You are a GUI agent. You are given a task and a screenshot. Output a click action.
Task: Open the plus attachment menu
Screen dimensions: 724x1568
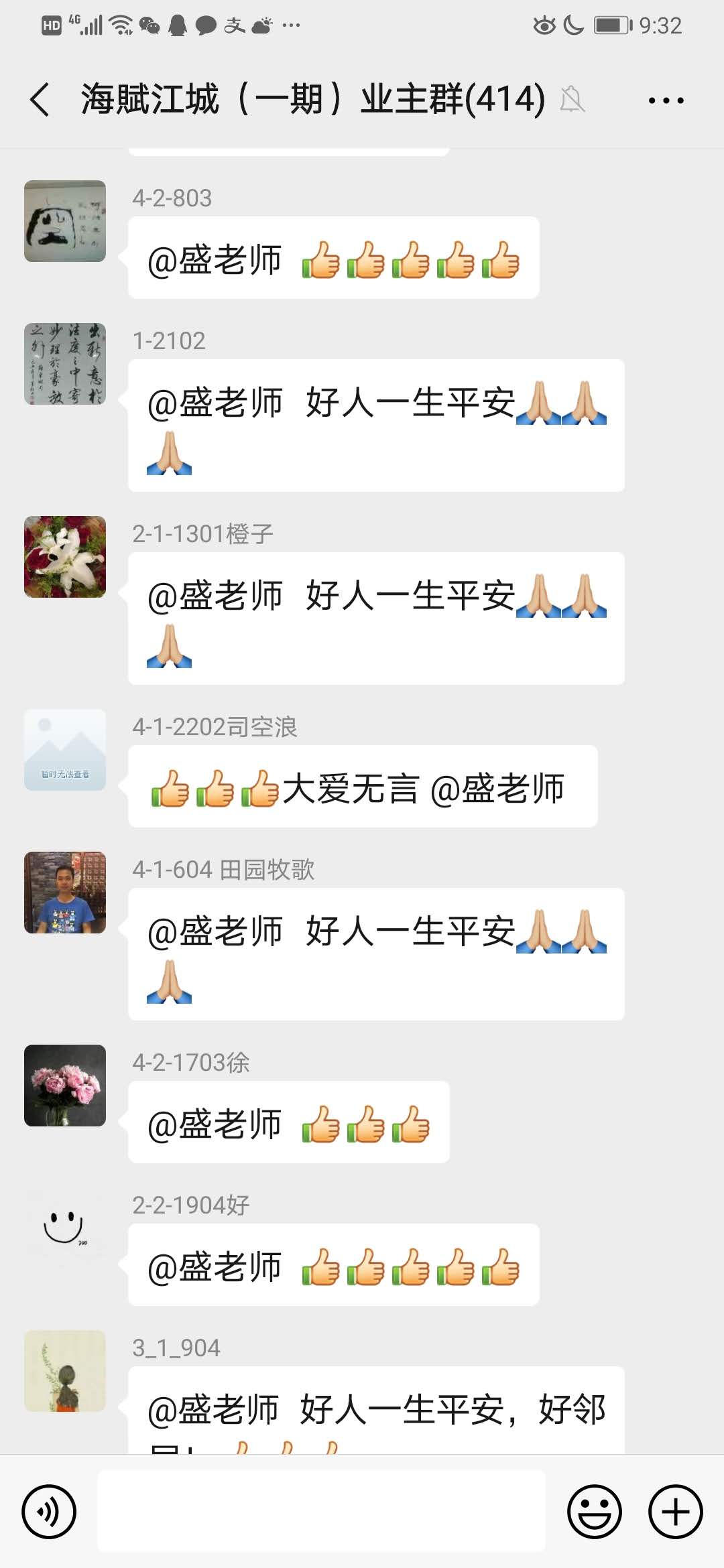676,1512
